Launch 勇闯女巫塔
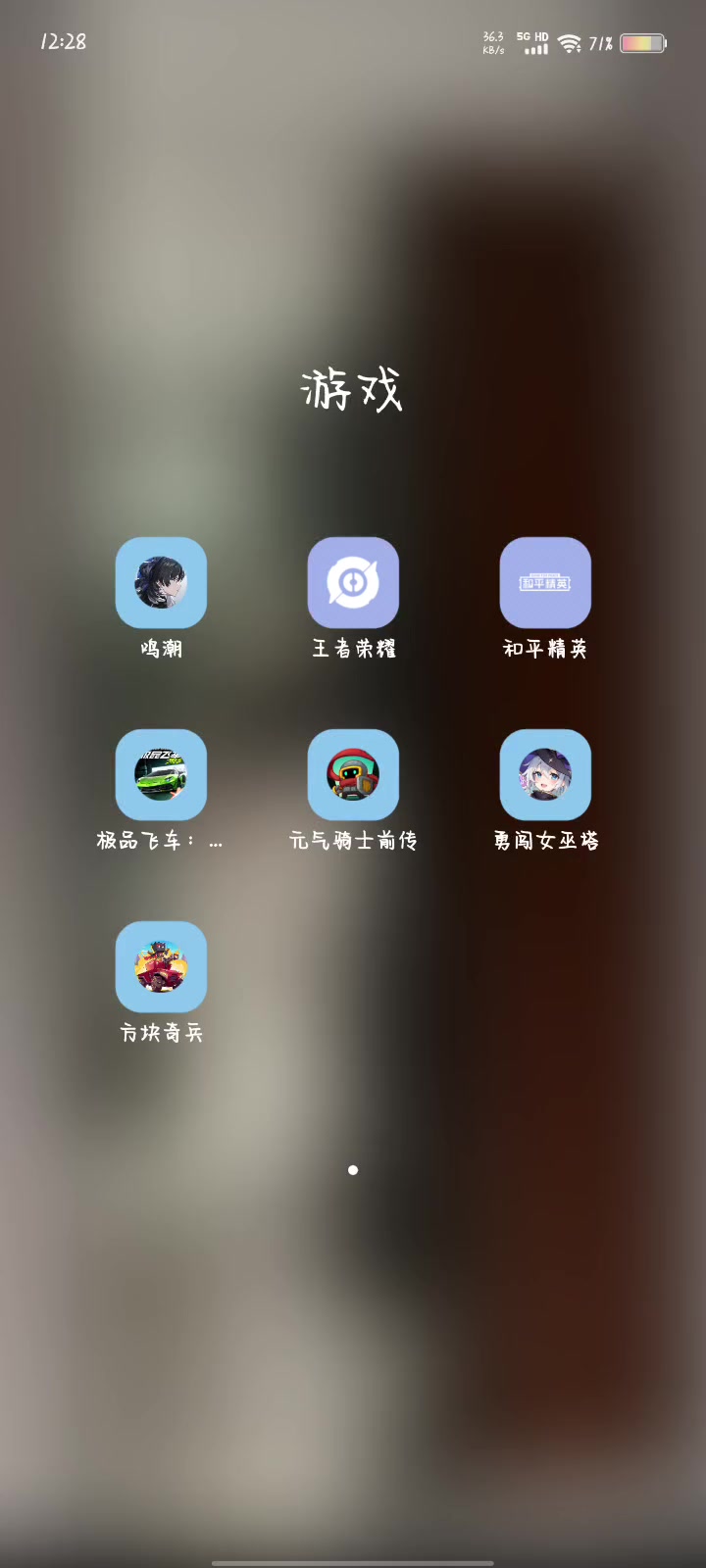Image resolution: width=706 pixels, height=1568 pixels. coord(545,774)
